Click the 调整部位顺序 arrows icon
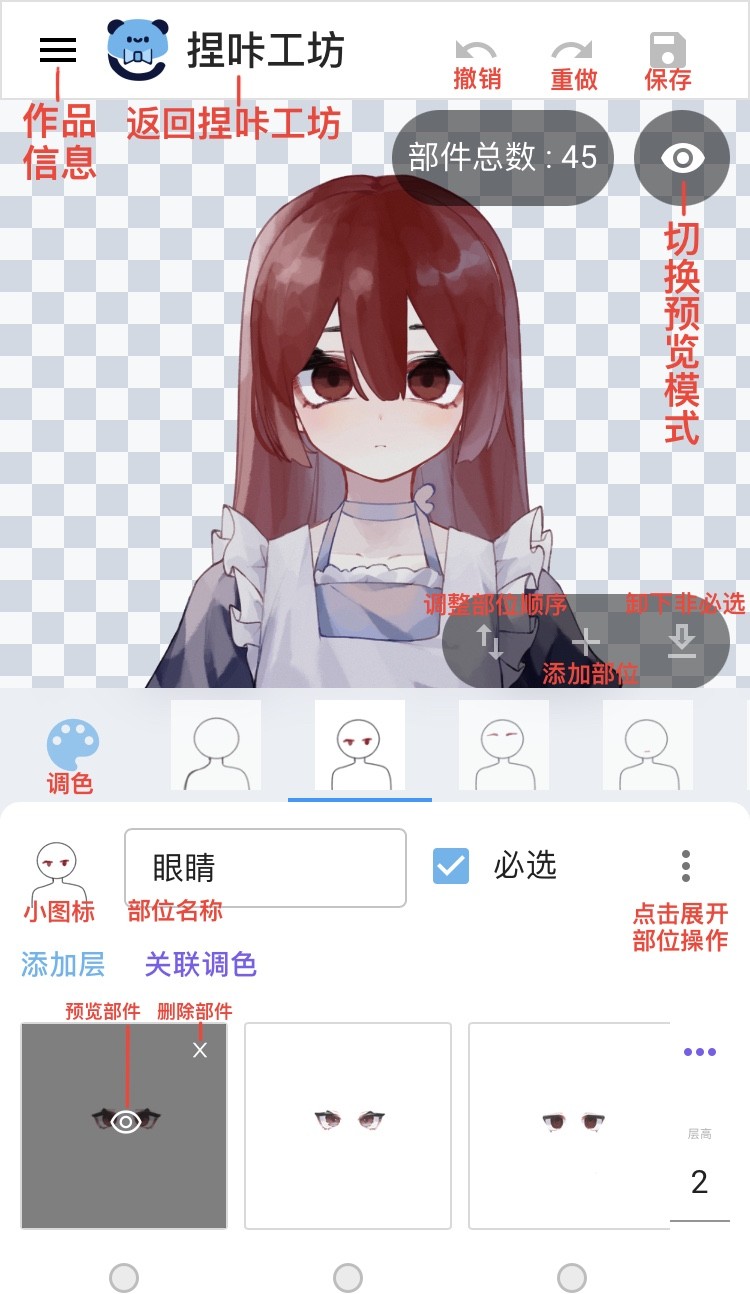This screenshot has height=1294, width=750. pyautogui.click(x=490, y=643)
